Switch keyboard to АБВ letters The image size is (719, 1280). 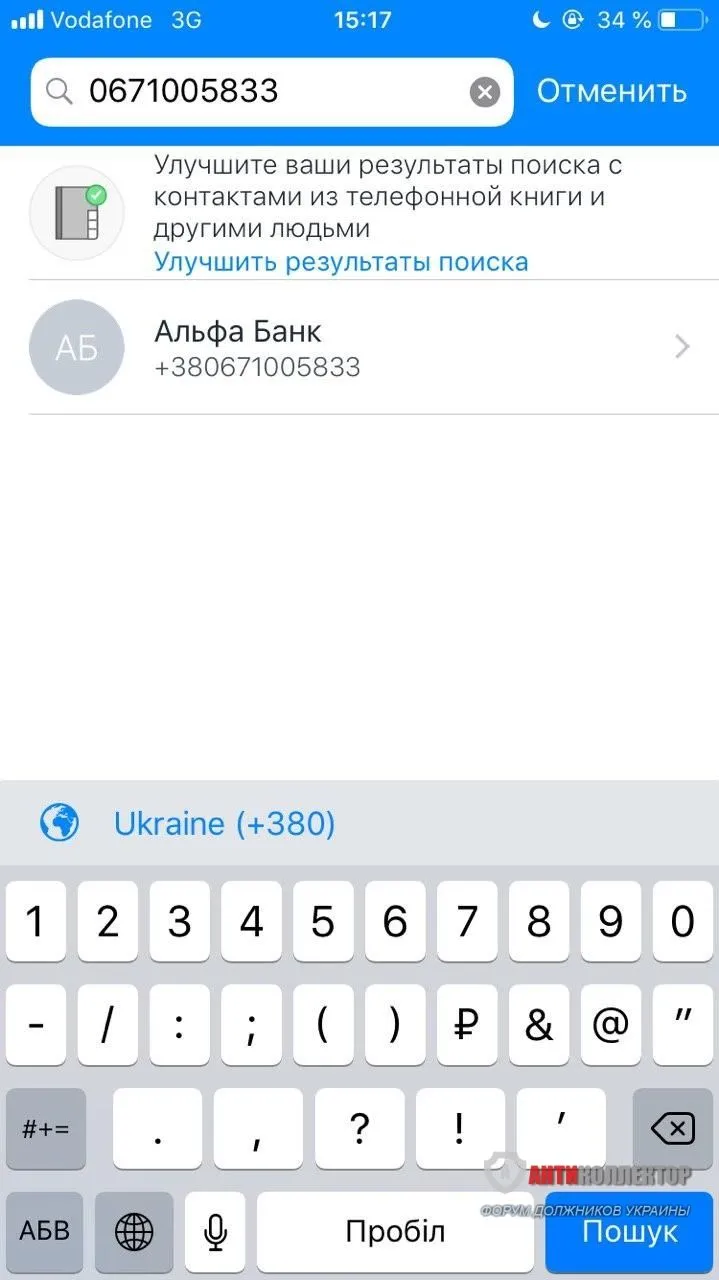[45, 1230]
